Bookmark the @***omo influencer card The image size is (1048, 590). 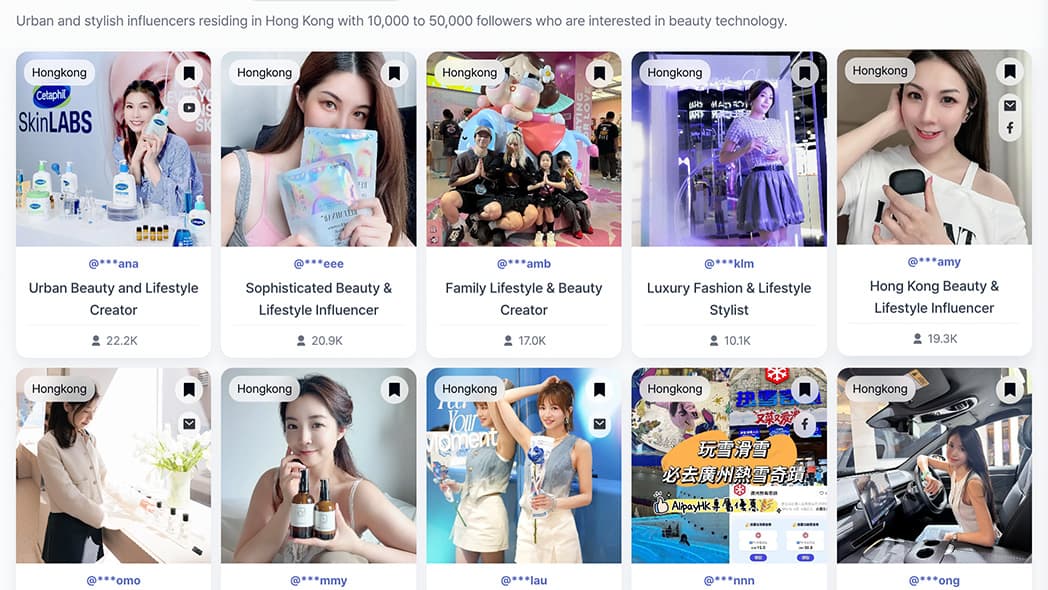click(x=189, y=390)
